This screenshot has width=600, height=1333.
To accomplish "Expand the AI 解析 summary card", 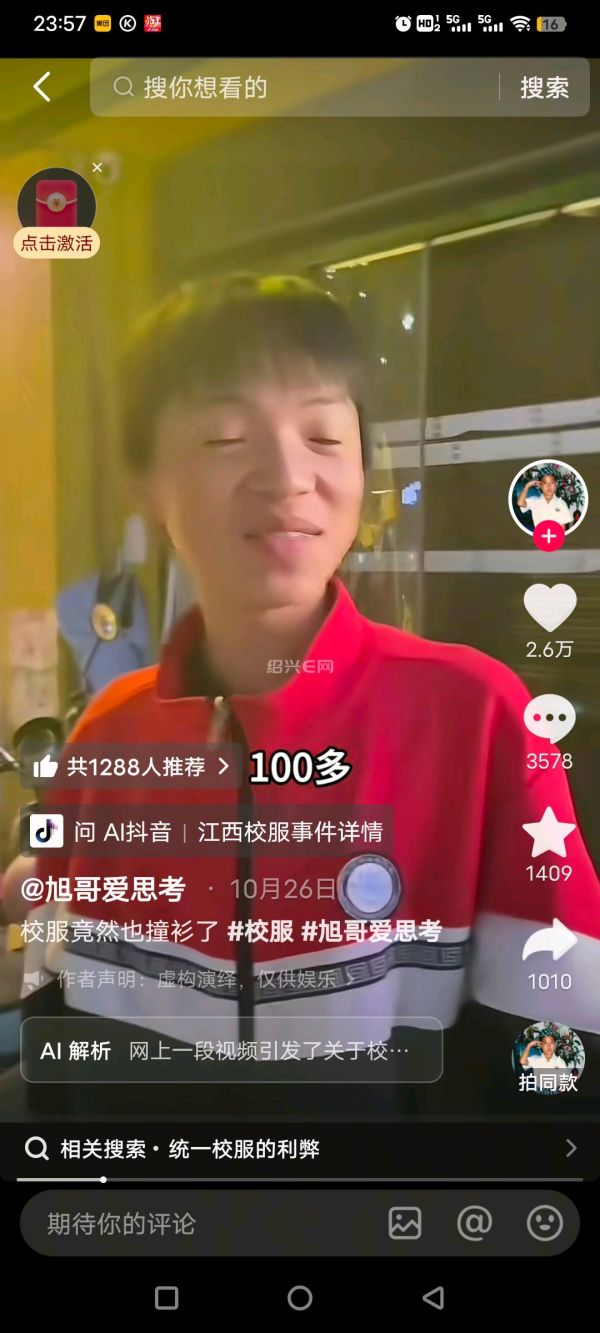I will tap(231, 1050).
